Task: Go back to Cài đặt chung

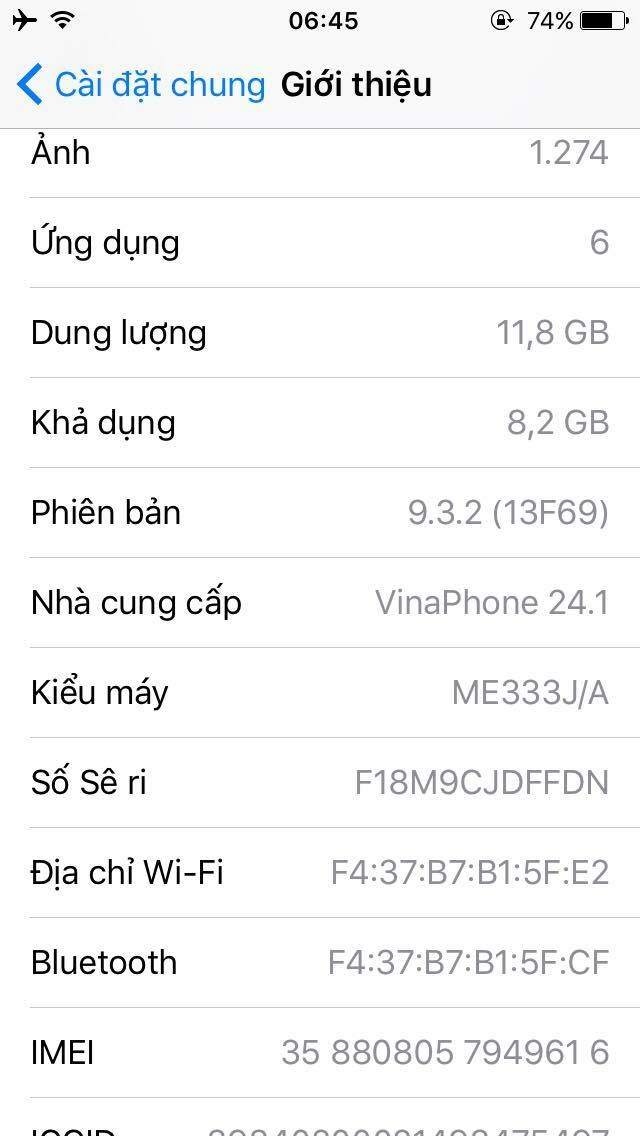Action: pos(140,84)
